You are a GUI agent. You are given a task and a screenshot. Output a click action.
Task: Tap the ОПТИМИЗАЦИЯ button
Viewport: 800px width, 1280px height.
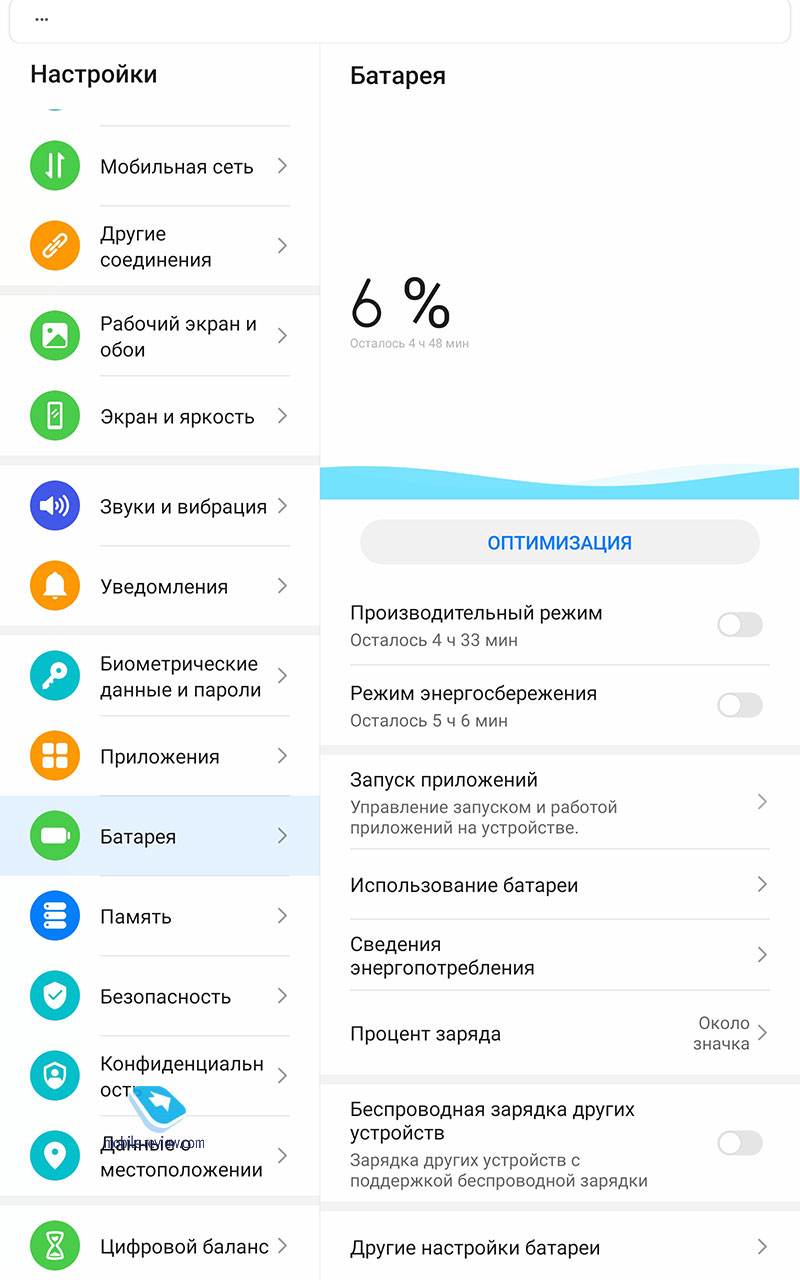pyautogui.click(x=560, y=543)
